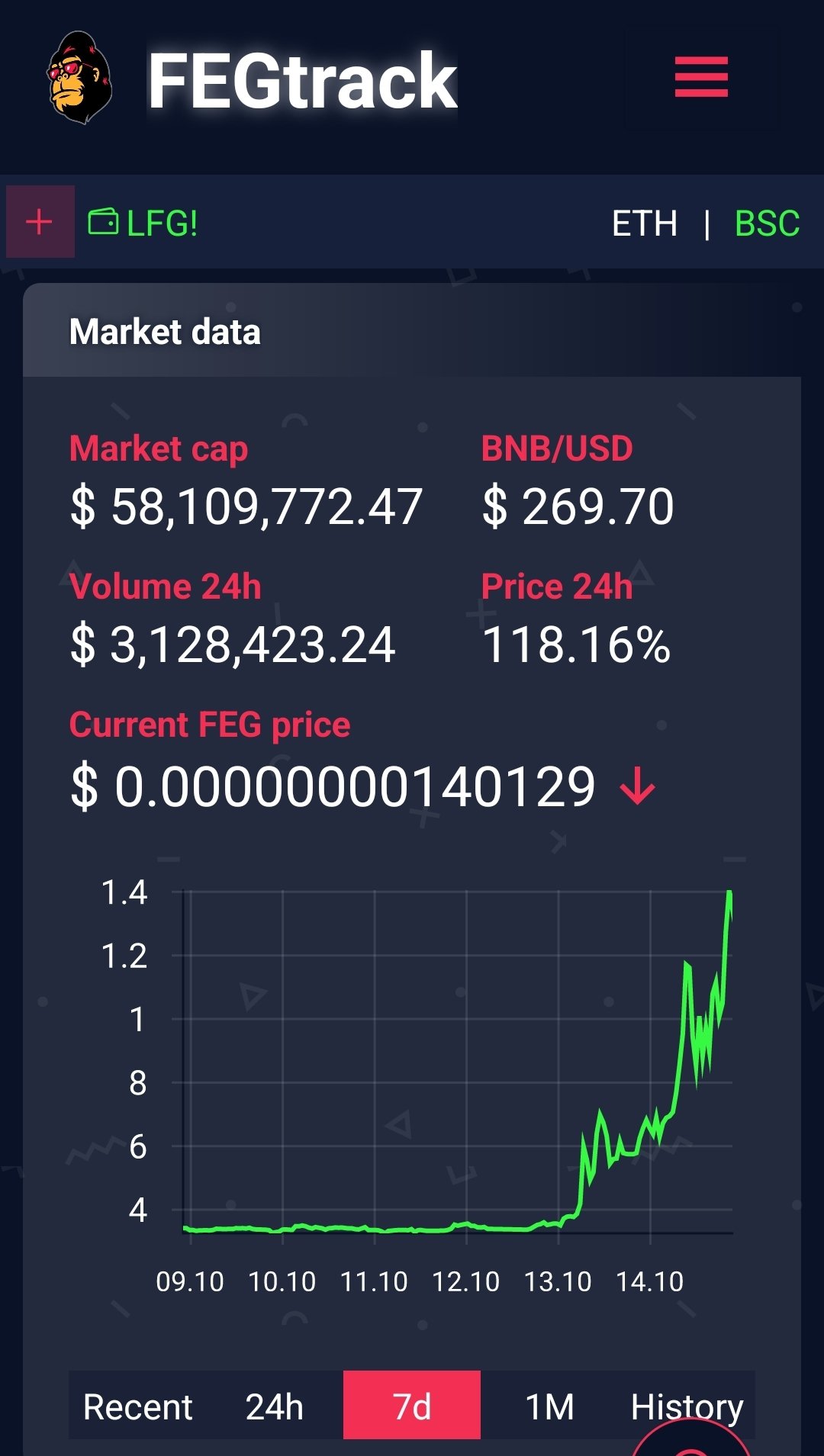
Task: Tap the red plus button
Action: (x=40, y=222)
